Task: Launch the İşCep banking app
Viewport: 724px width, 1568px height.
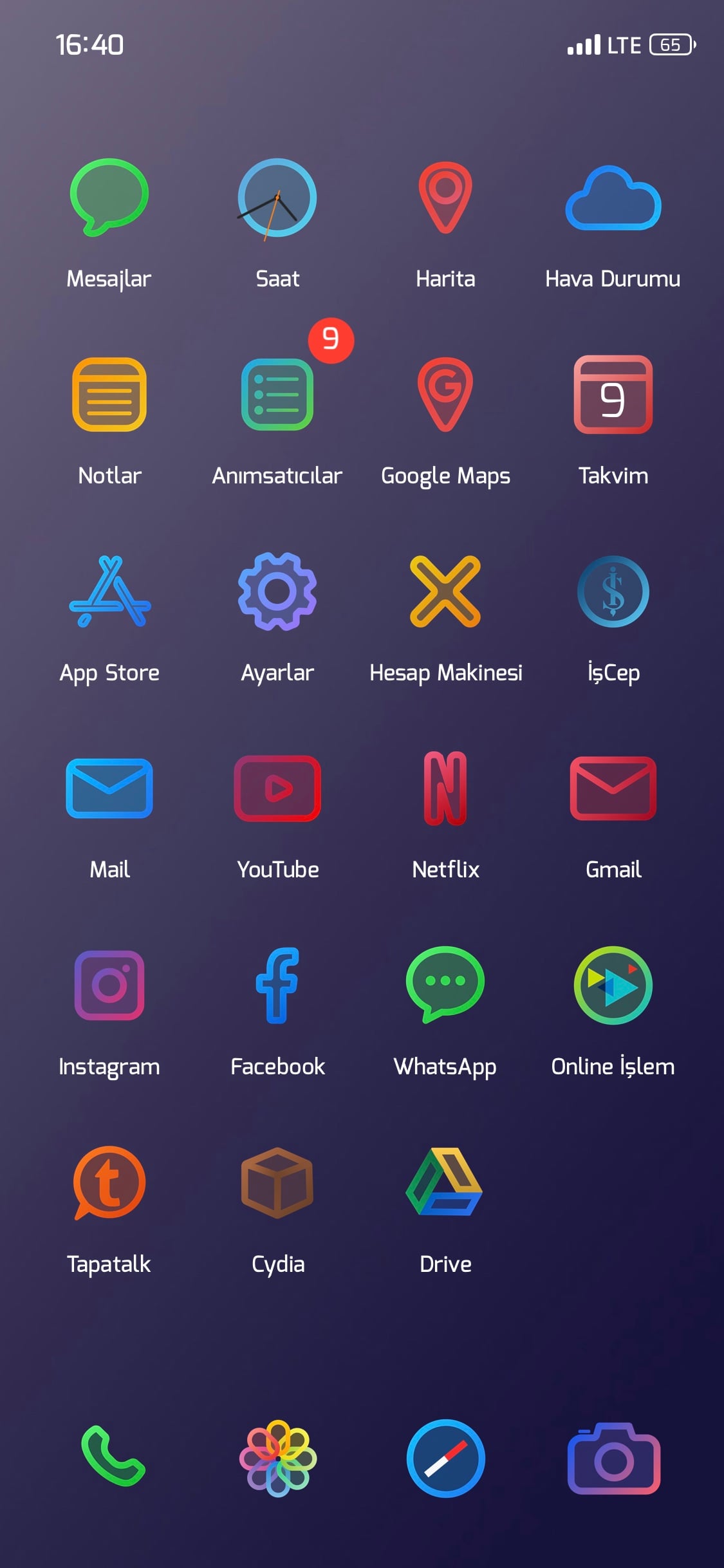Action: coord(613,592)
